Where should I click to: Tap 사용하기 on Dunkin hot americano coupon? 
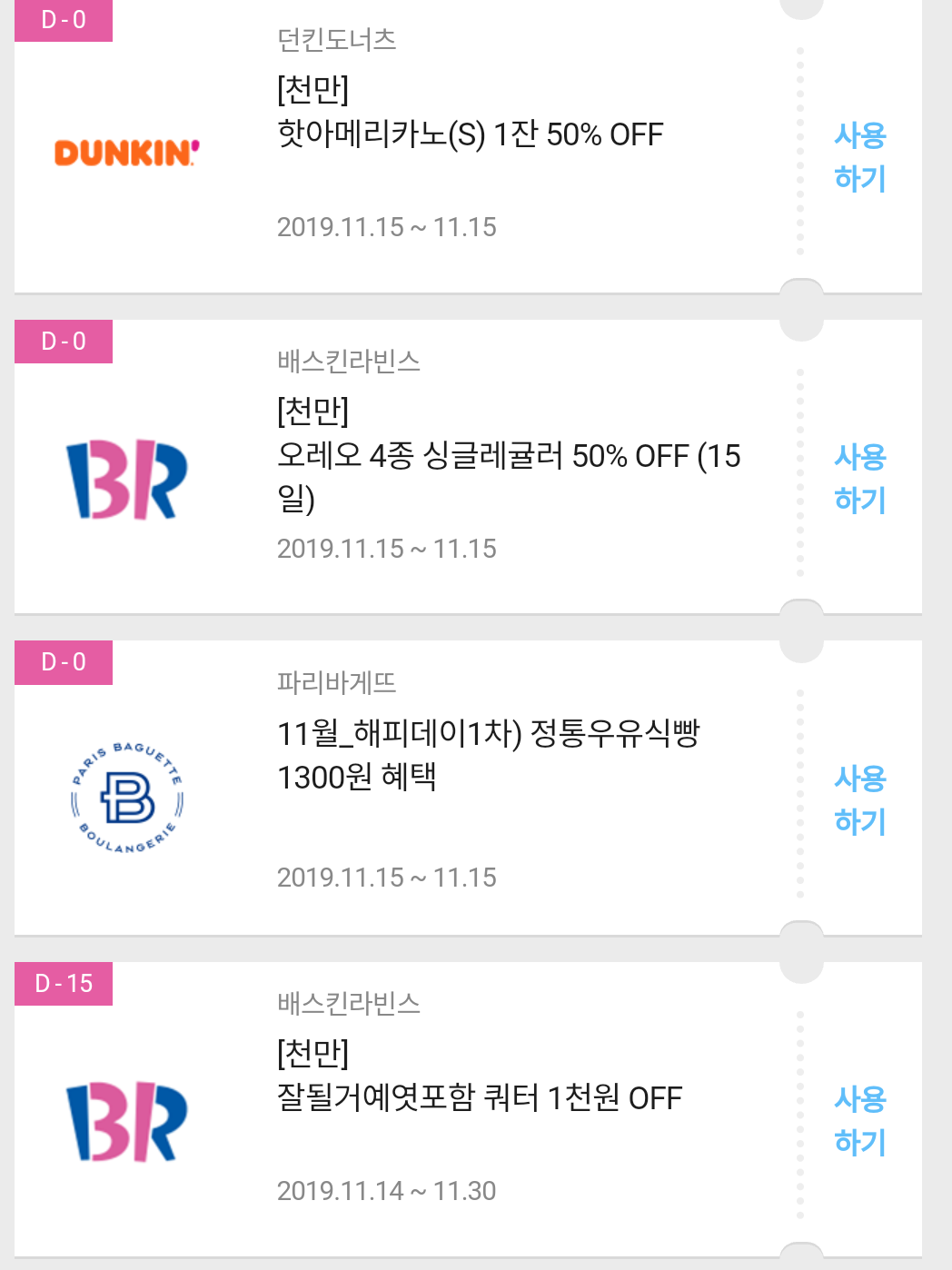pos(859,156)
